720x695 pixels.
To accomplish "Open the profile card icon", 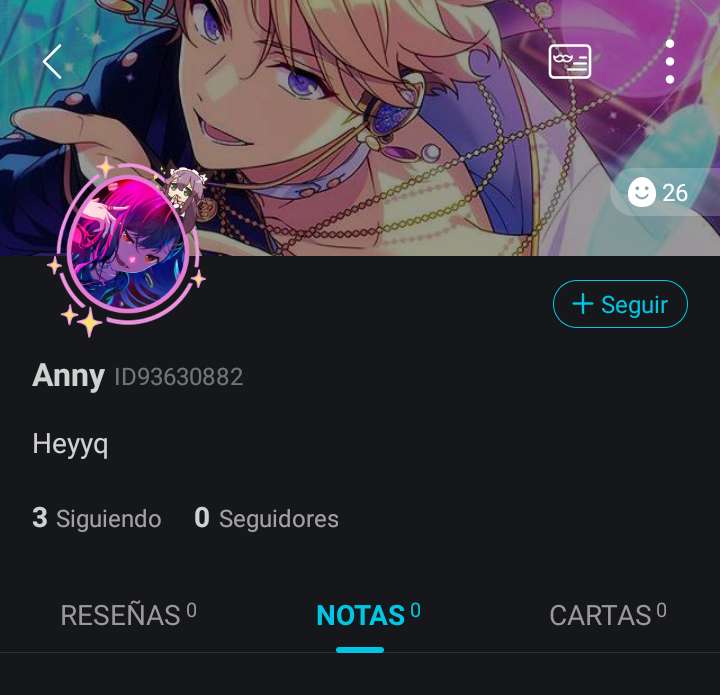I will pyautogui.click(x=570, y=62).
